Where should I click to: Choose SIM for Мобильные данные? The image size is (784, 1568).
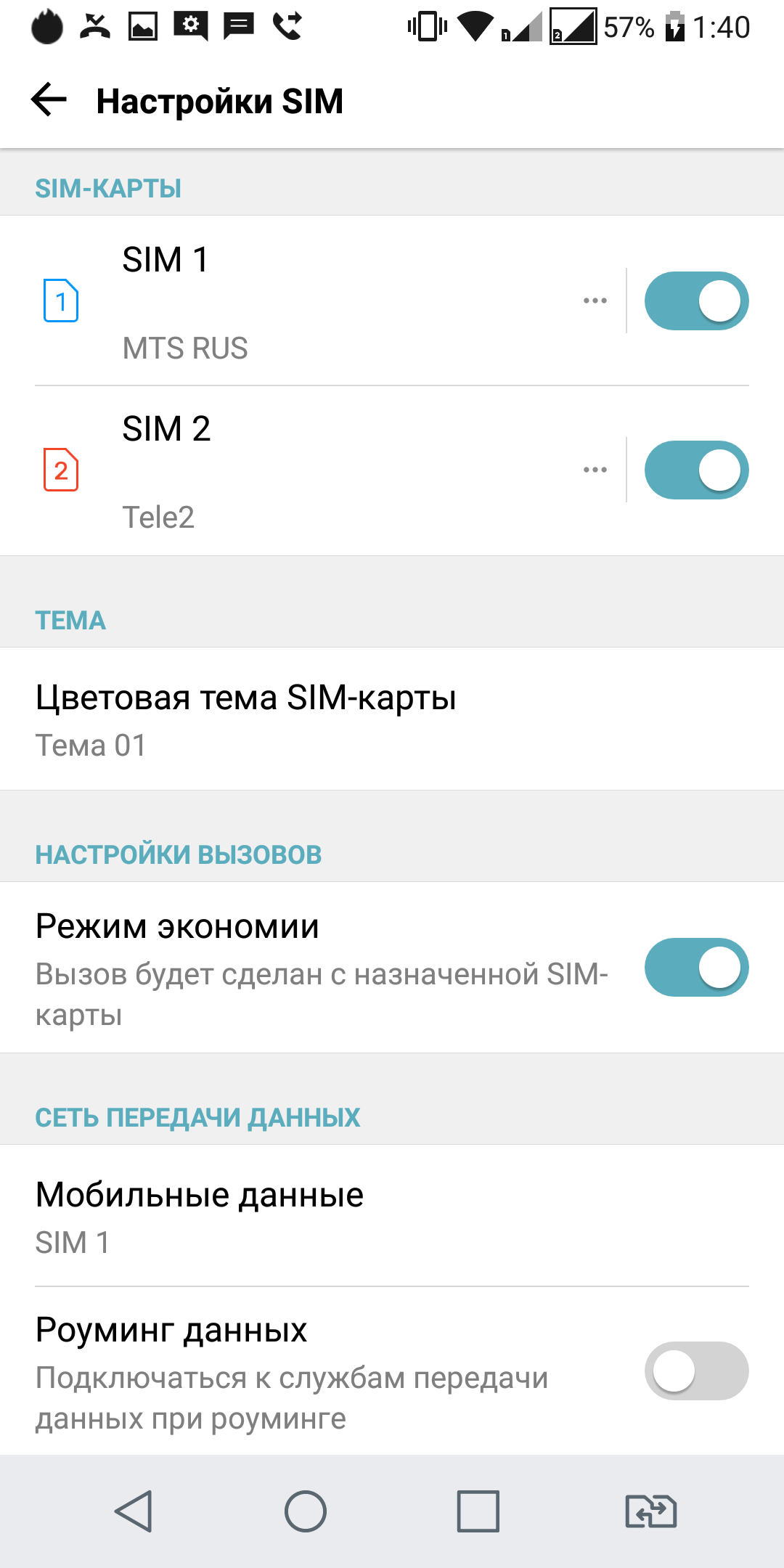pos(392,1217)
